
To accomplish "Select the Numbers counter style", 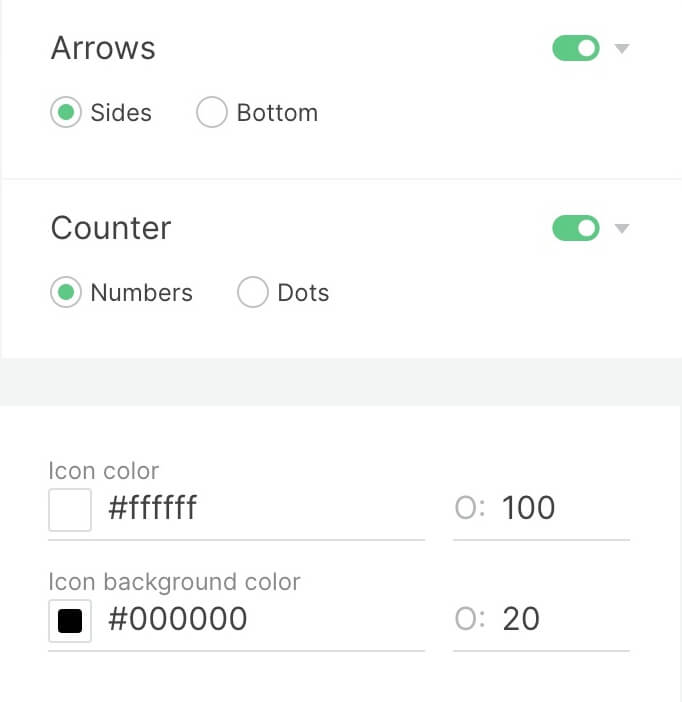I will (x=66, y=293).
